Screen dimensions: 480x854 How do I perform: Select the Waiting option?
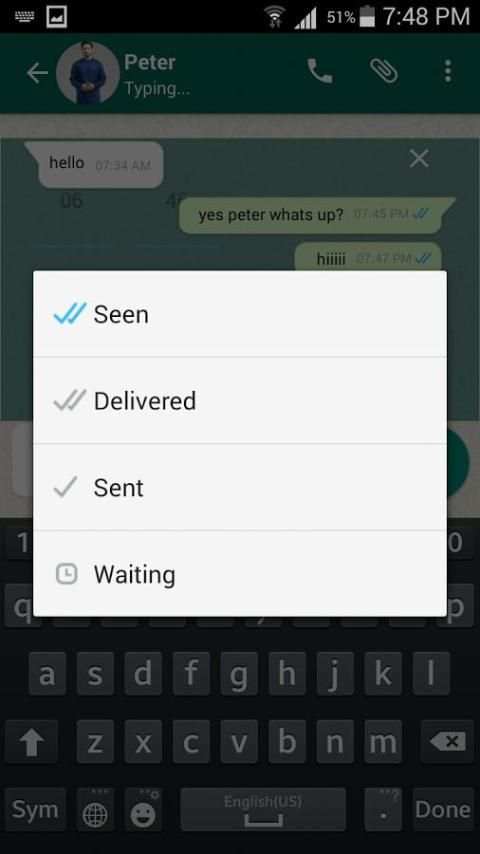(x=240, y=574)
